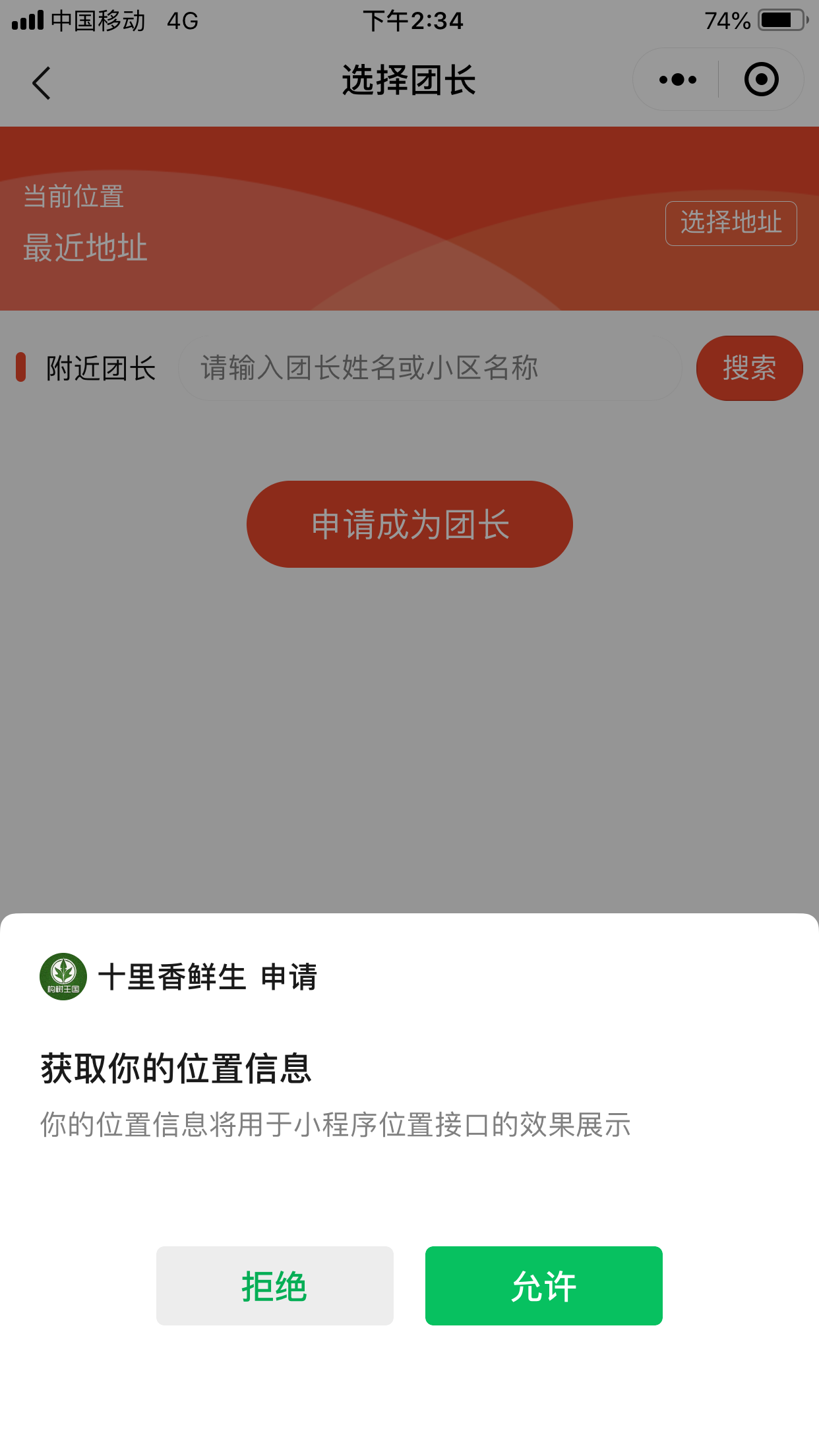Viewport: 819px width, 1456px height.
Task: Close the mini program via the circle icon
Action: [x=762, y=80]
